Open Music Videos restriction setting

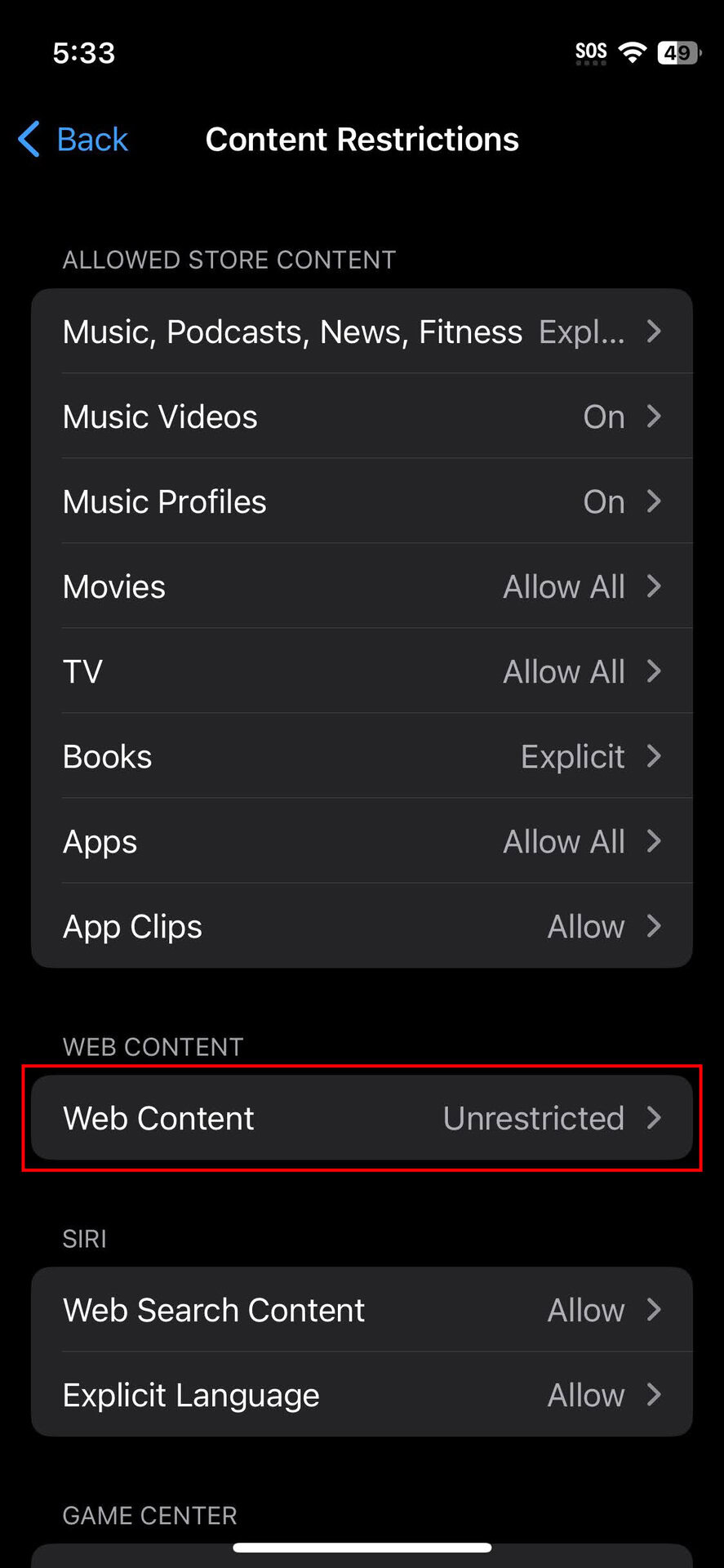coord(362,417)
